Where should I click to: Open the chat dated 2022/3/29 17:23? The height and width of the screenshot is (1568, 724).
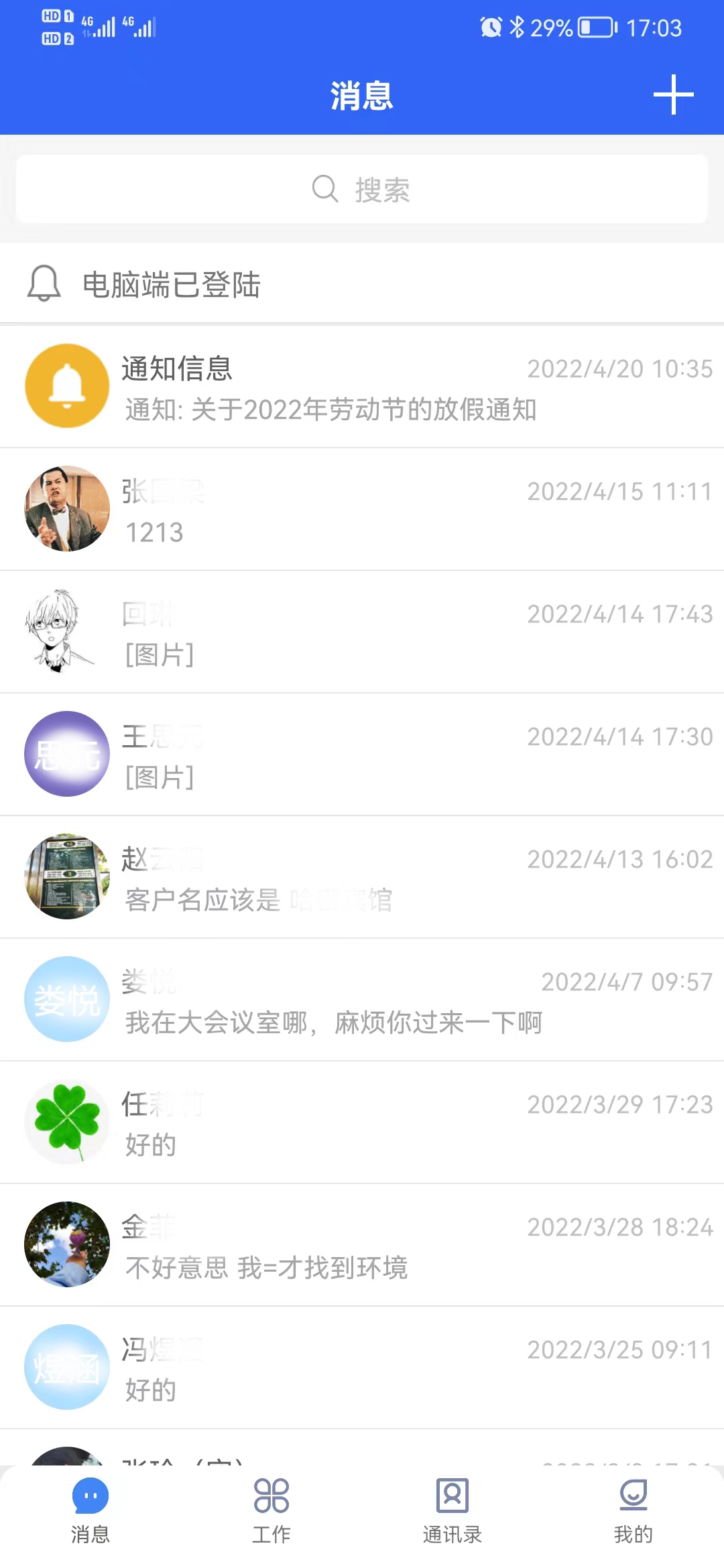[362, 1122]
